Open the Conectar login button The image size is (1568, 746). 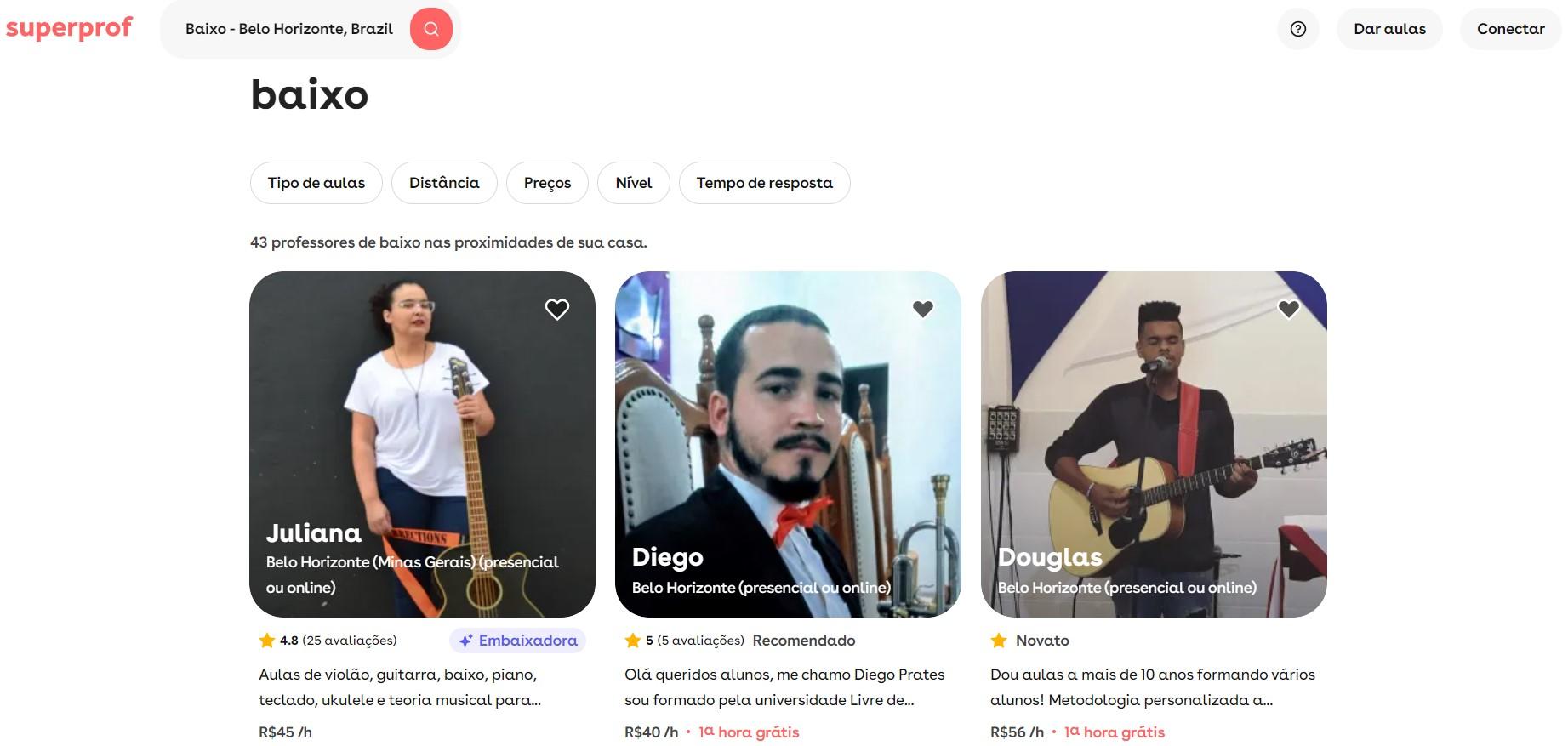[1510, 29]
